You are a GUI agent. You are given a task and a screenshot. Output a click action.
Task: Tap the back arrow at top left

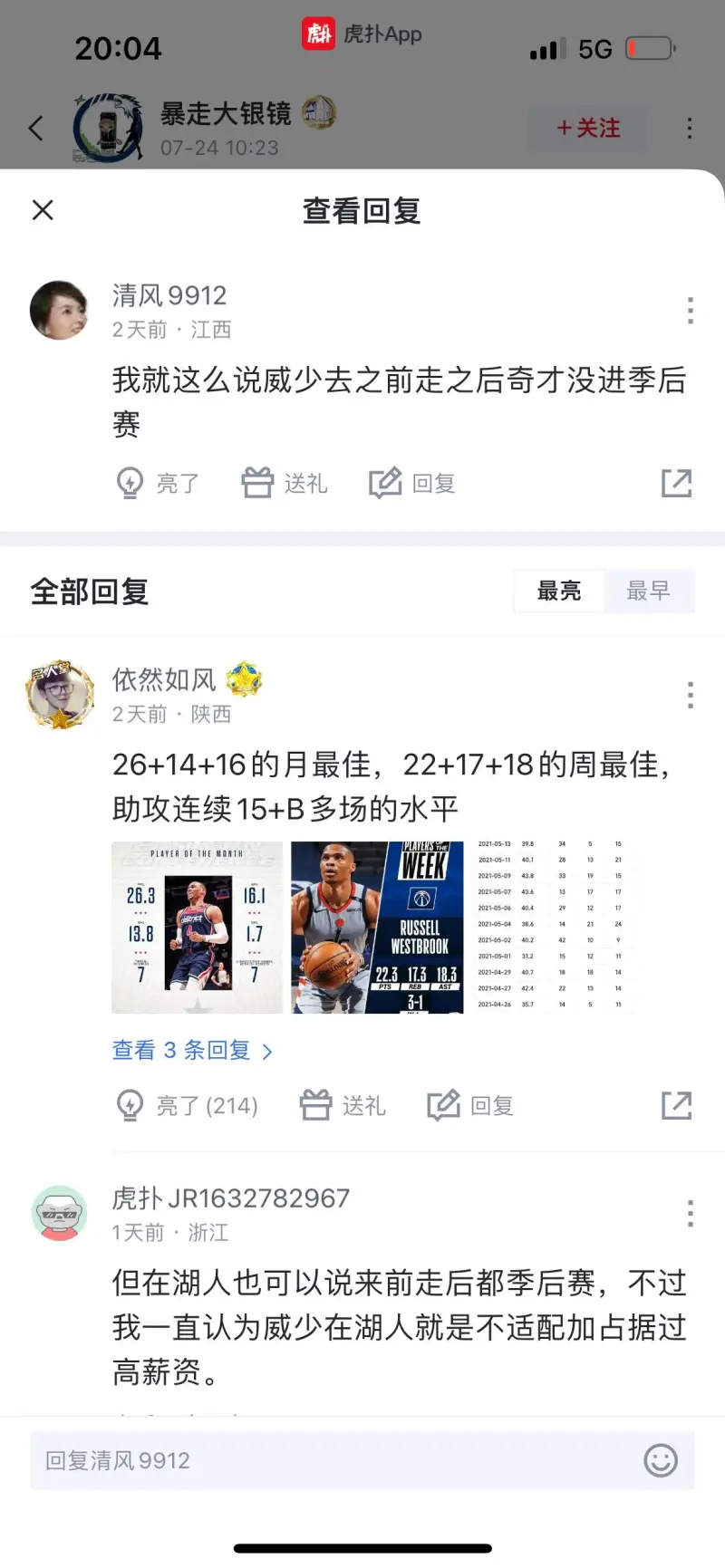click(x=34, y=129)
